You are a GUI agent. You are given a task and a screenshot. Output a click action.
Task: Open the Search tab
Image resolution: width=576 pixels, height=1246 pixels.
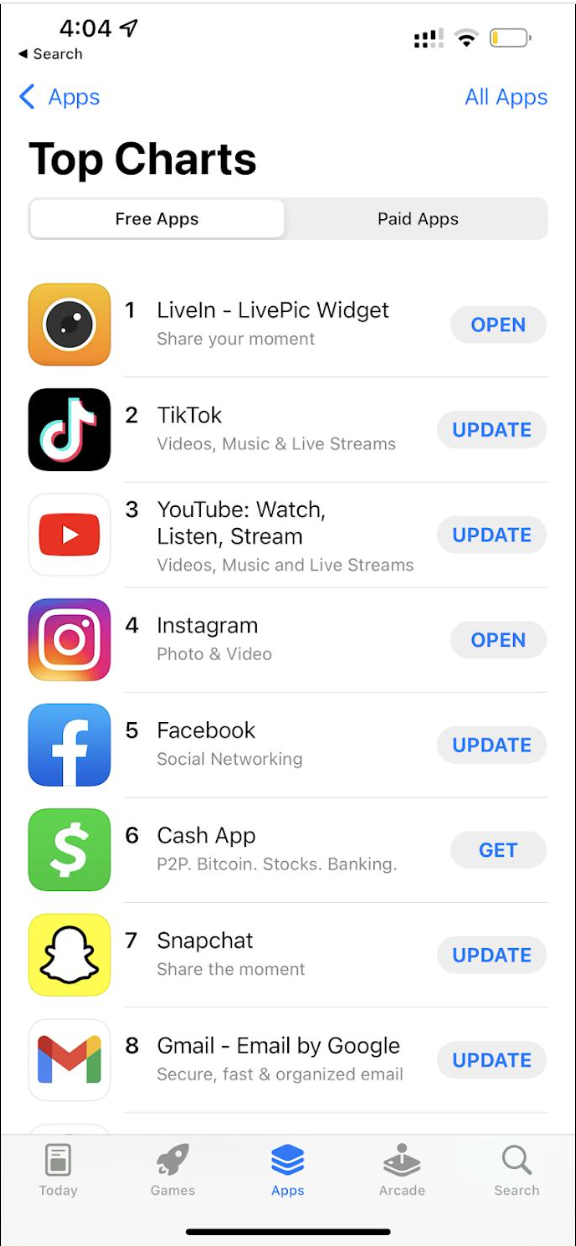(x=517, y=1170)
